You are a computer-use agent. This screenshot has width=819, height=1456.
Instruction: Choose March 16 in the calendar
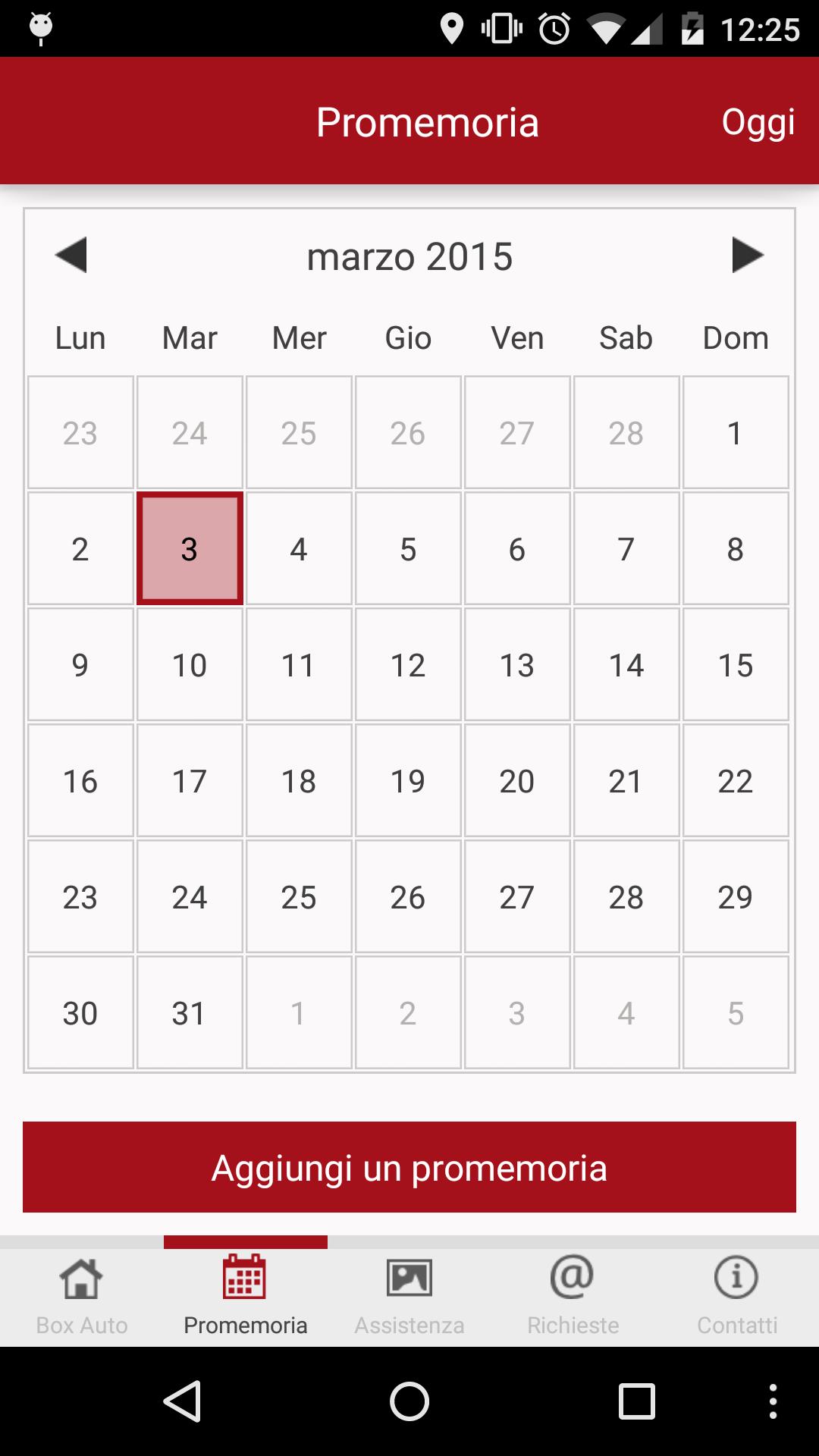click(x=80, y=781)
